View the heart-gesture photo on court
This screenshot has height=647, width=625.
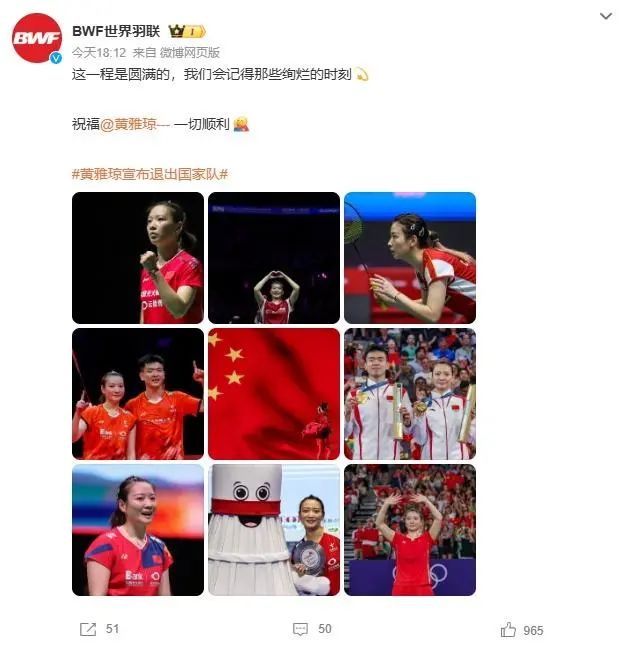coord(274,258)
